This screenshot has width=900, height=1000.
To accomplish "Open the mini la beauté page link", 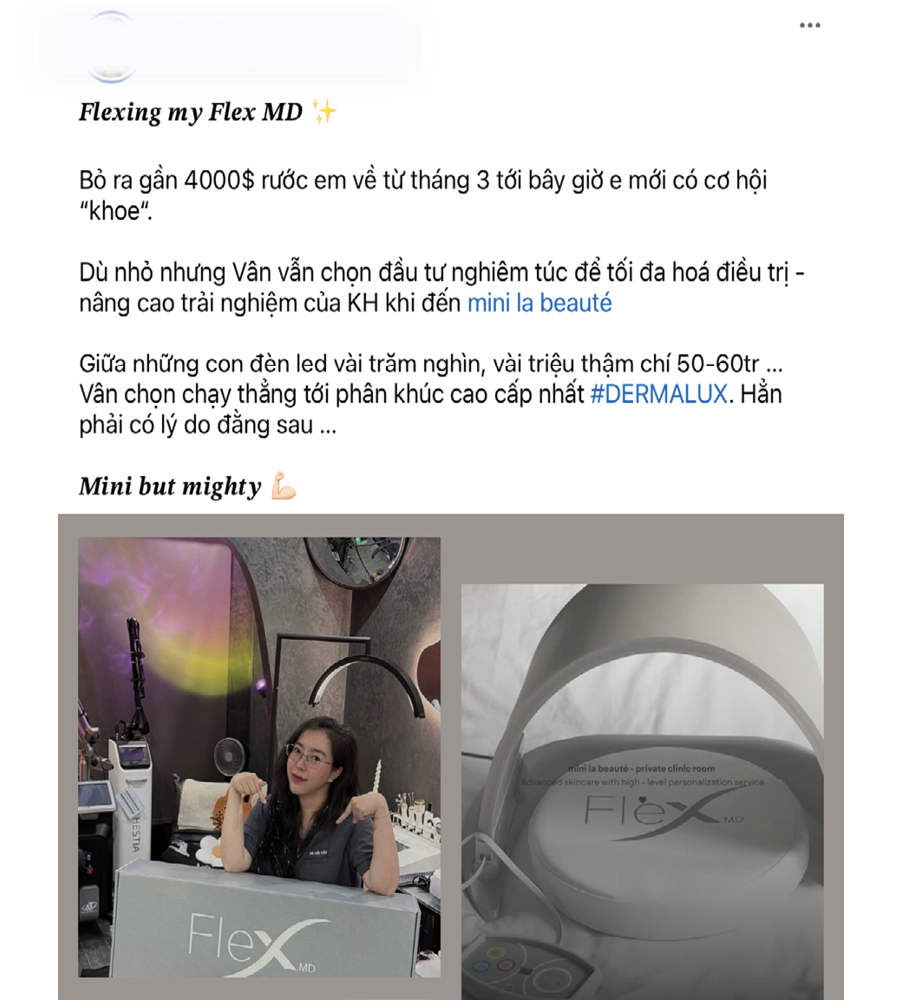I will click(x=539, y=303).
